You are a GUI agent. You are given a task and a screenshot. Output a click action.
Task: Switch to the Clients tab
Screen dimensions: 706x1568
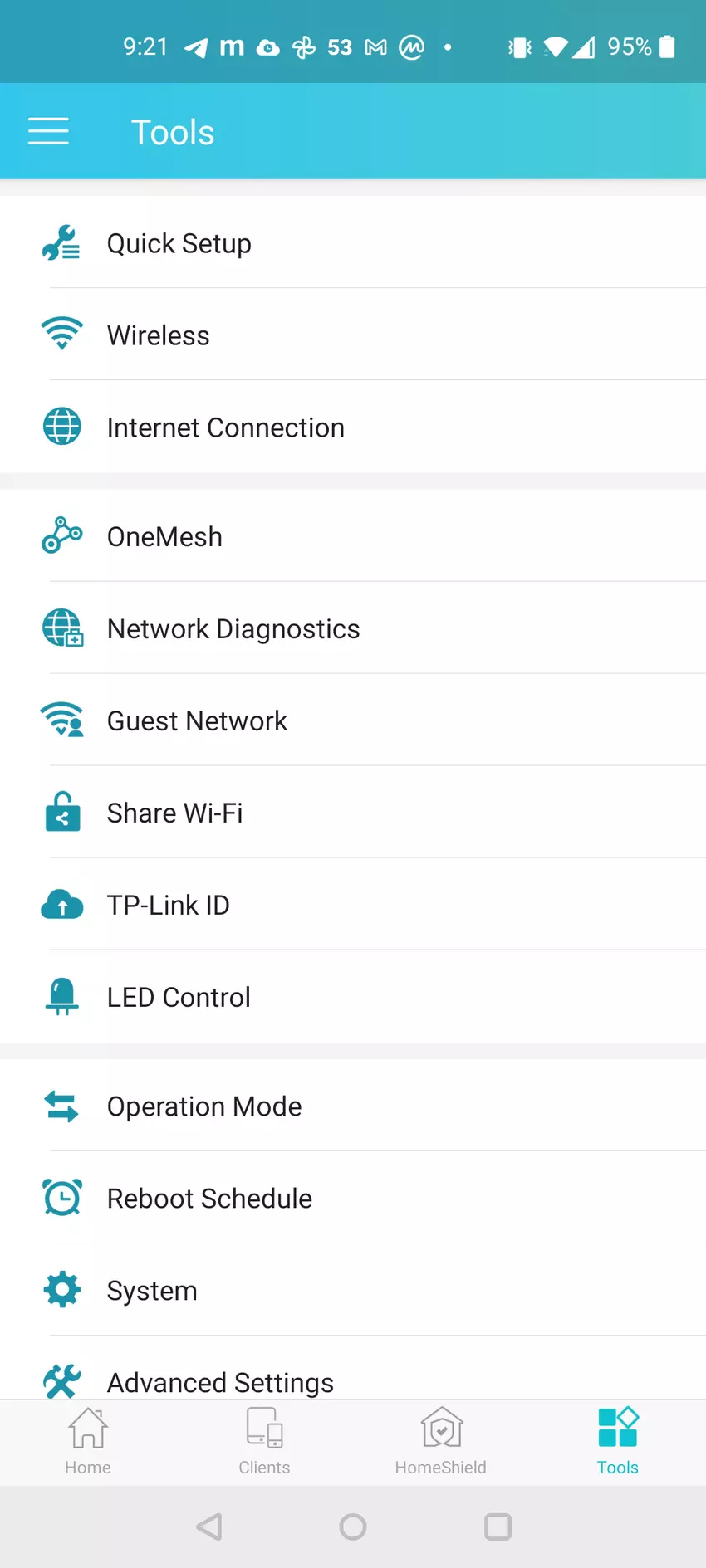click(264, 1442)
